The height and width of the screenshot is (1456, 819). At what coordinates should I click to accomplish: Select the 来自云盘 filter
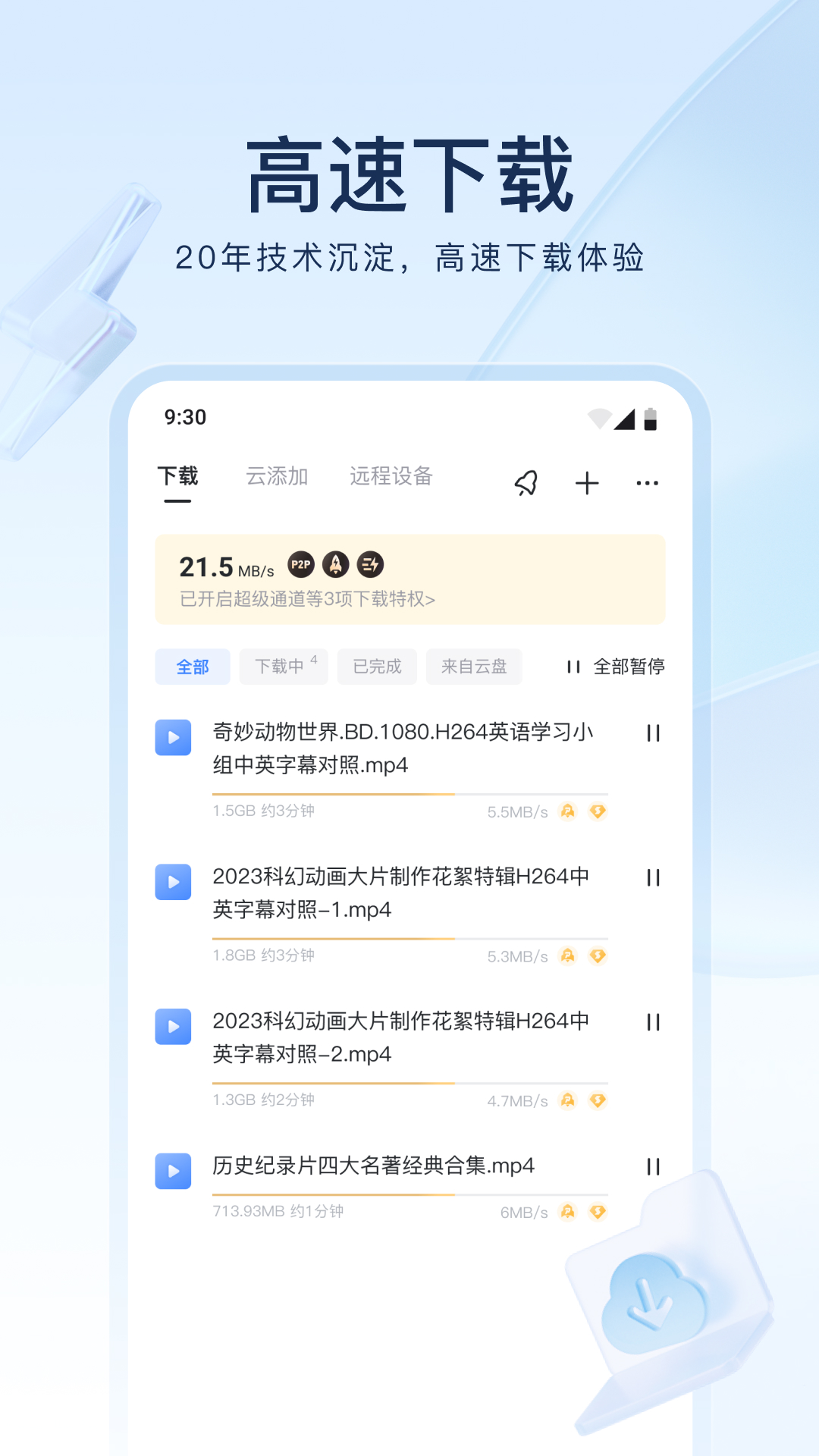point(474,667)
